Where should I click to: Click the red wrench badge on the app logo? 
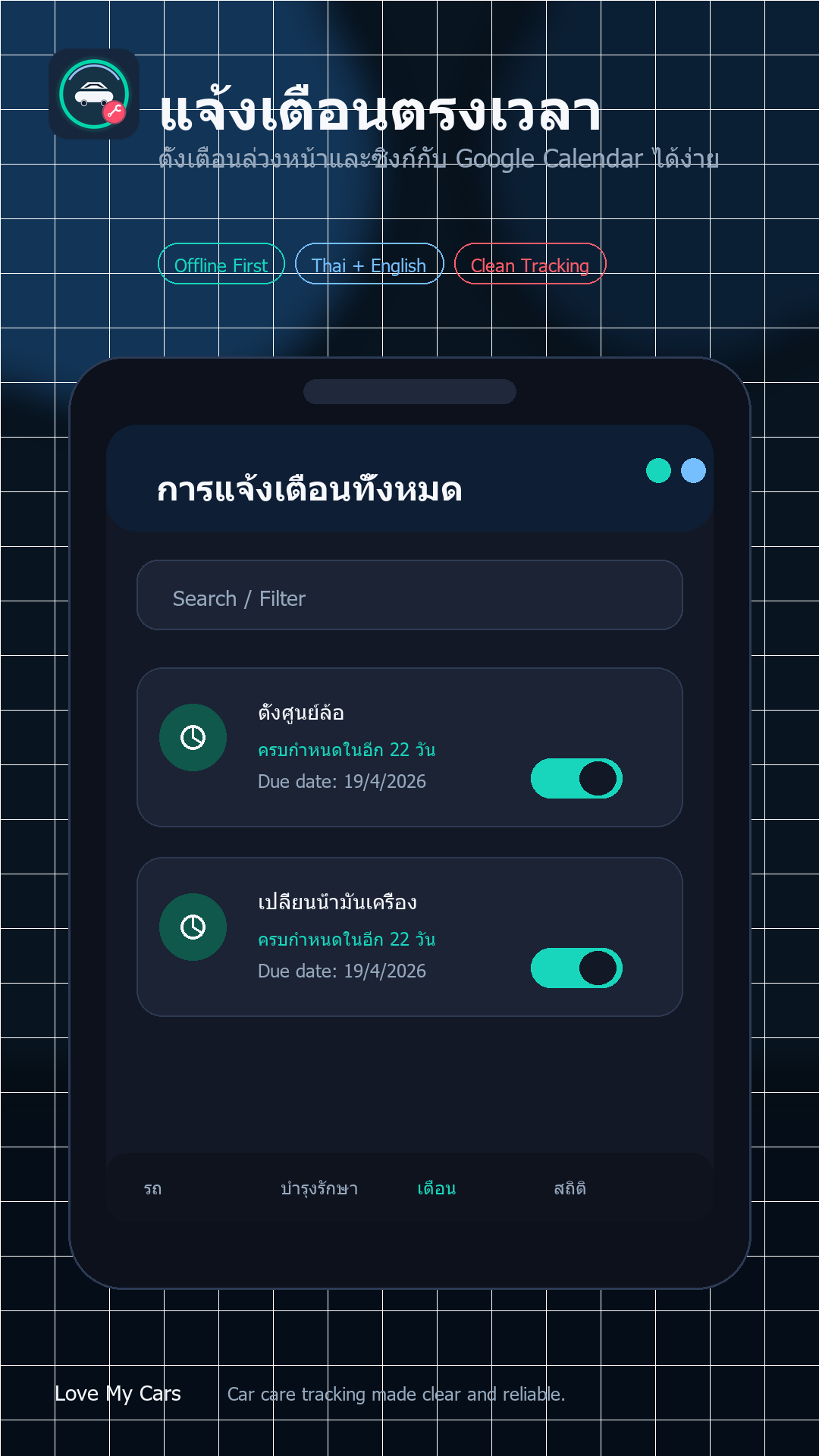pos(115,114)
